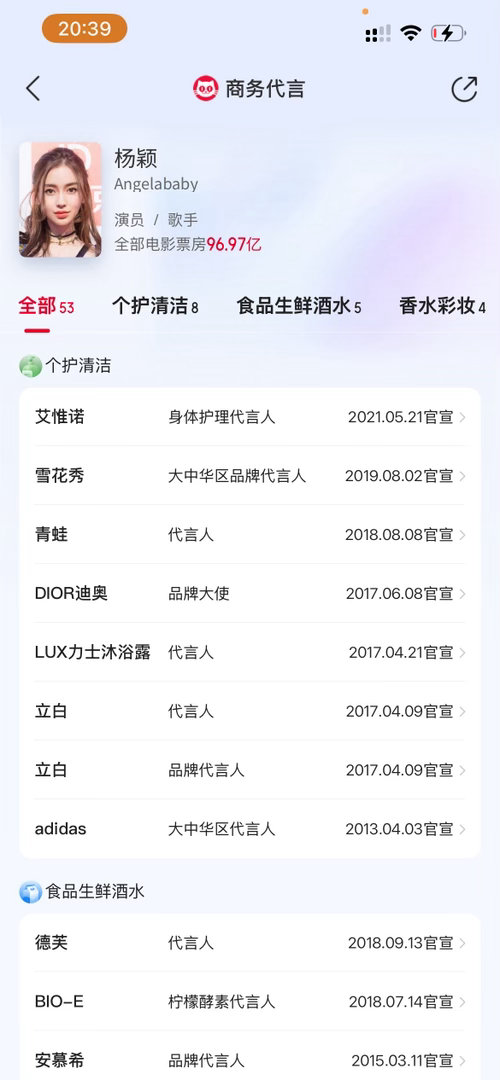Share this endorsement page
The width and height of the screenshot is (500, 1080).
(464, 89)
